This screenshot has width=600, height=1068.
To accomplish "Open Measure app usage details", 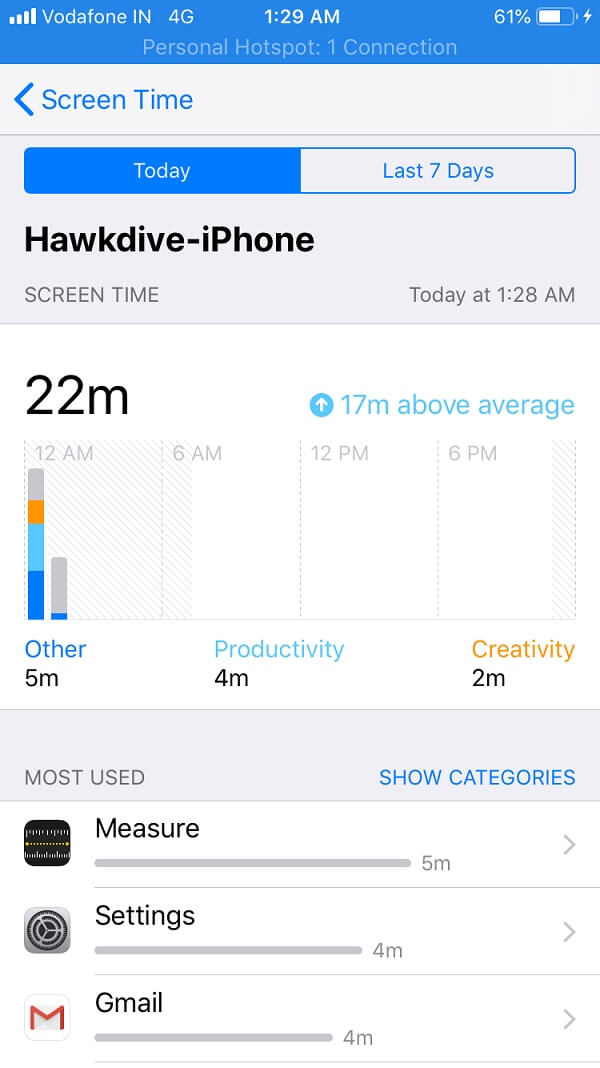I will [x=300, y=845].
